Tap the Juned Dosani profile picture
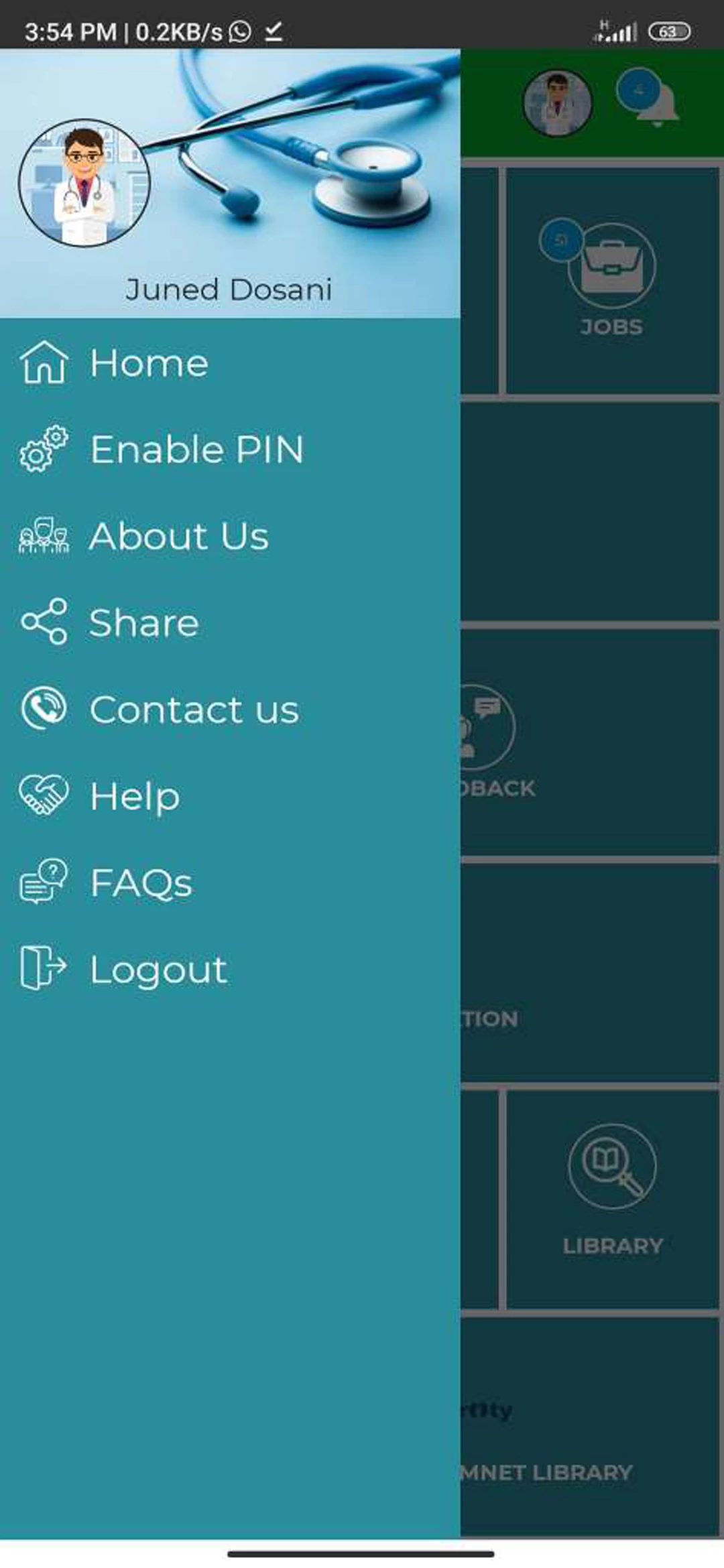Screen dimensions: 724x1568 click(85, 181)
